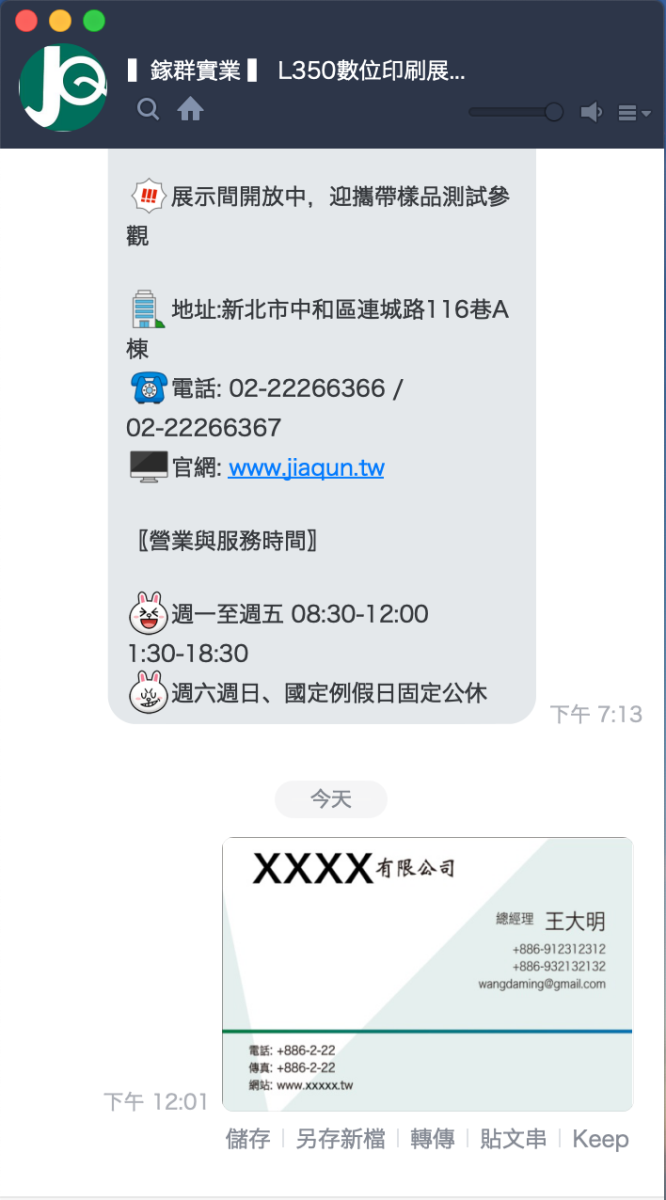Maximize the window with green button
666x1200 pixels.
point(94,21)
